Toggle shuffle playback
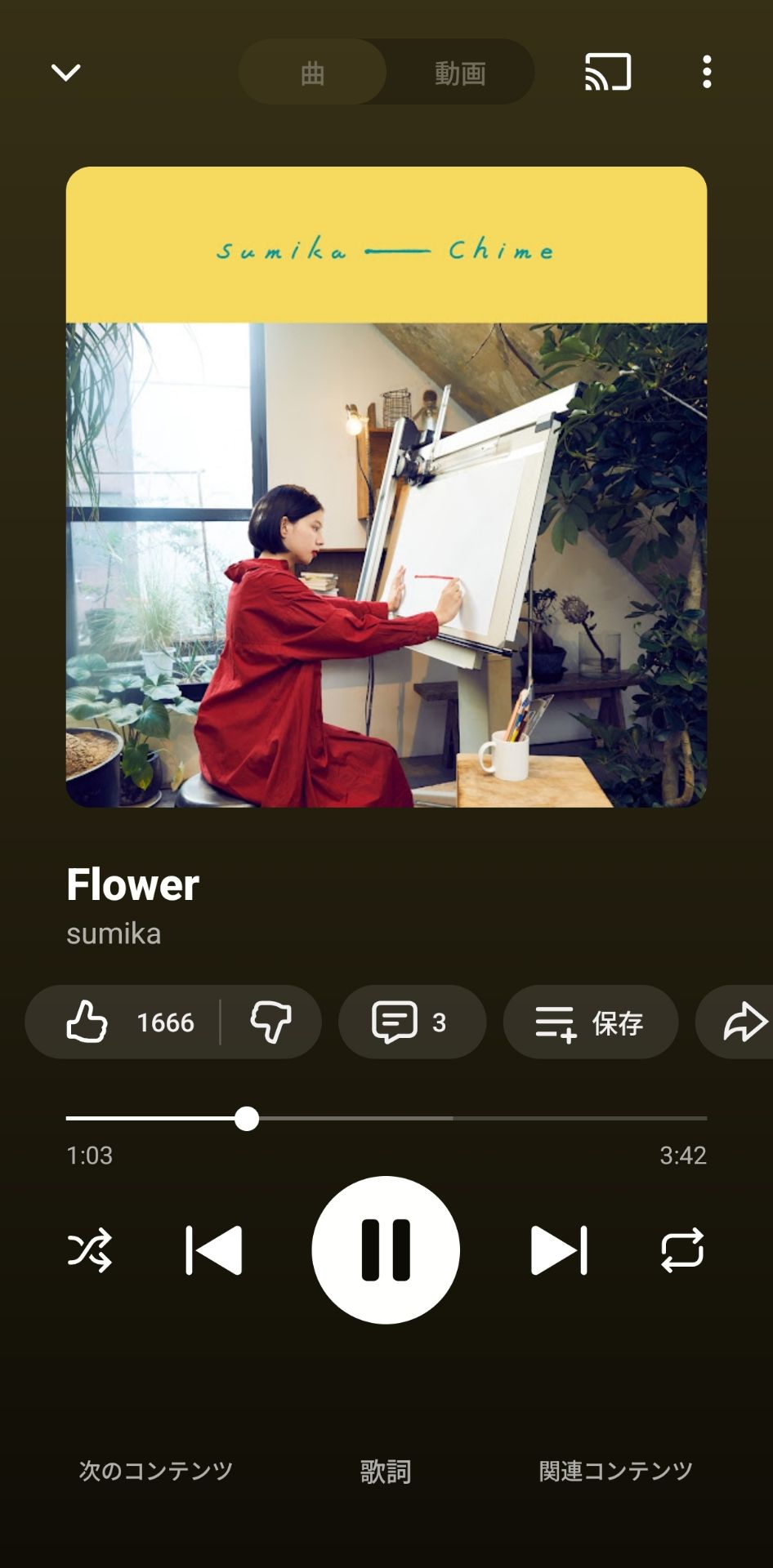This screenshot has width=773, height=1568. 89,1249
